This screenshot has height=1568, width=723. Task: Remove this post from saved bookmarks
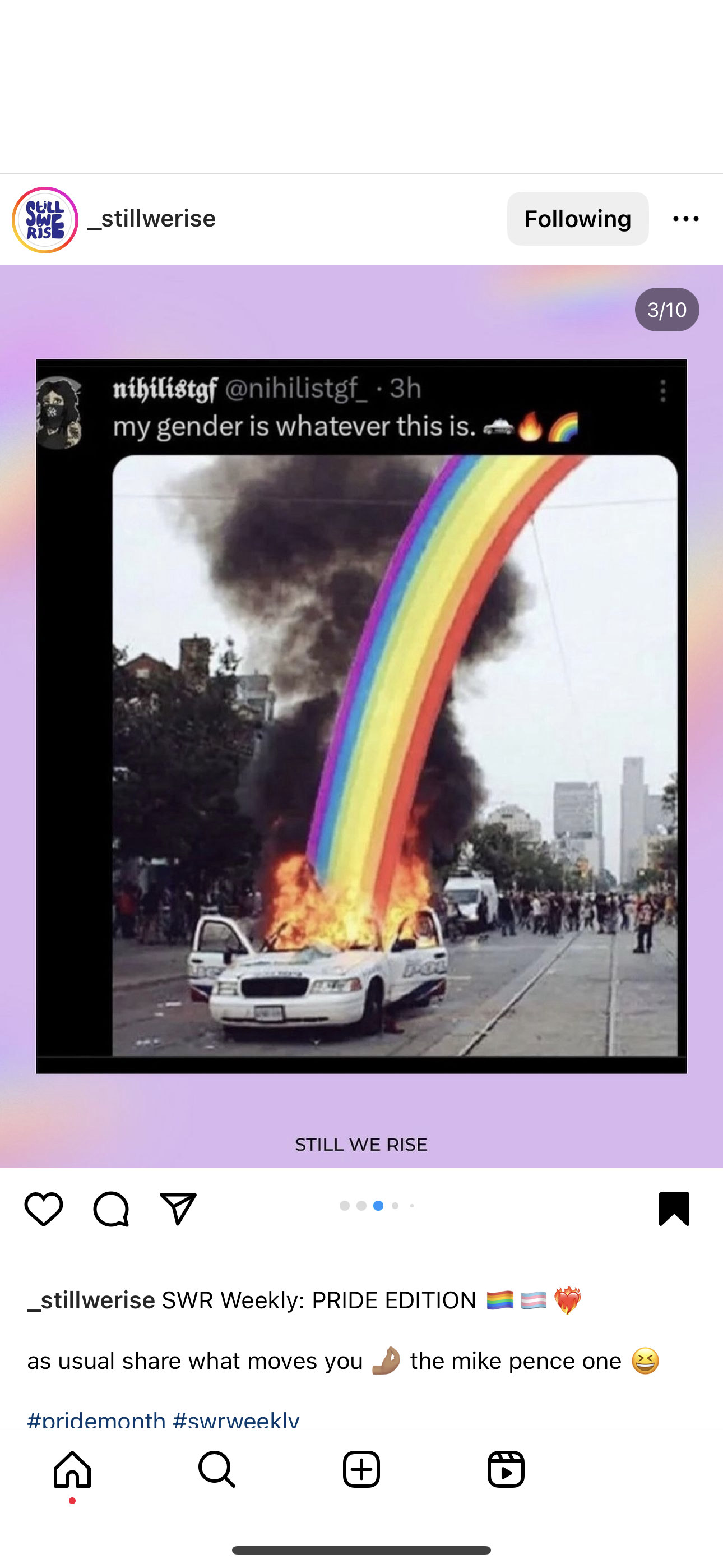coord(674,1209)
